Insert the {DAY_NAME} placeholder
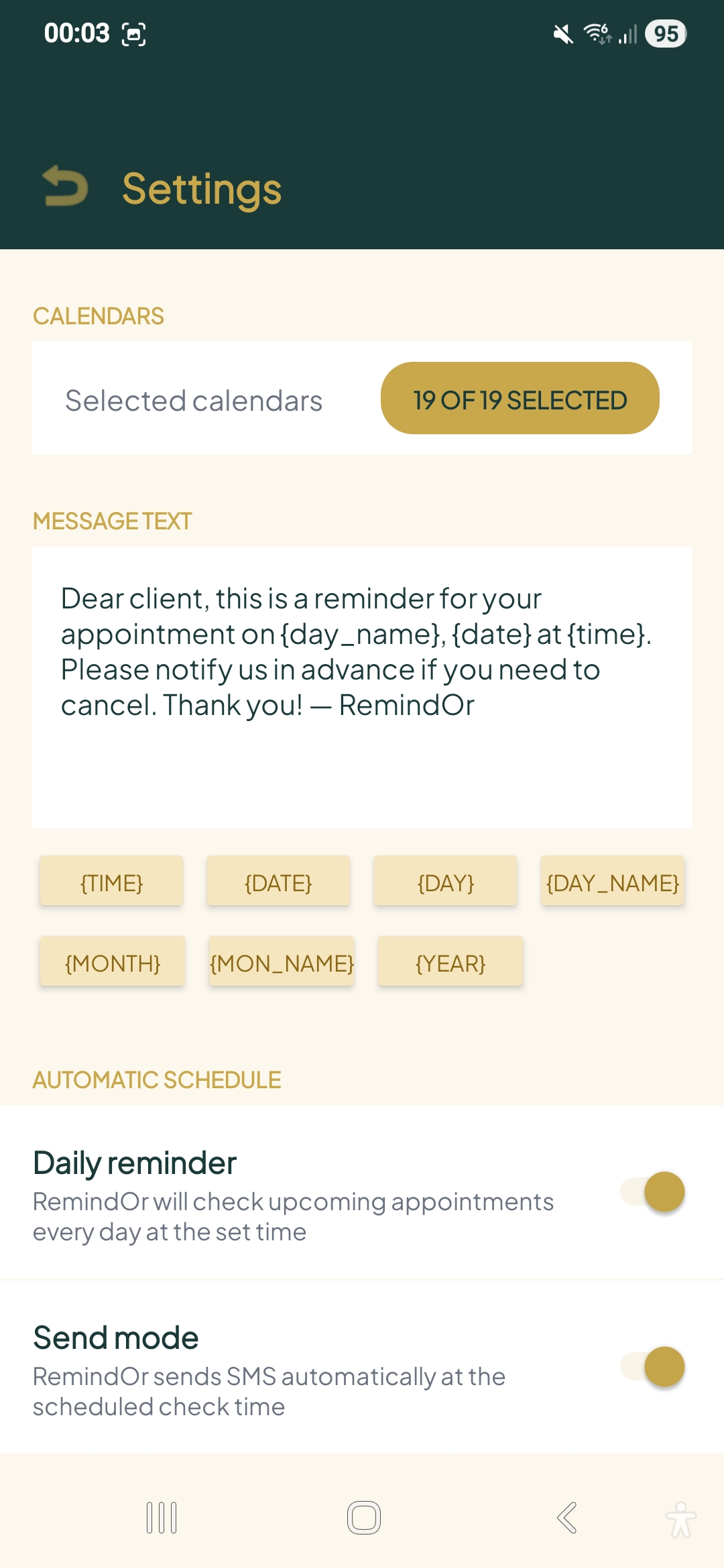The width and height of the screenshot is (724, 1568). (613, 882)
